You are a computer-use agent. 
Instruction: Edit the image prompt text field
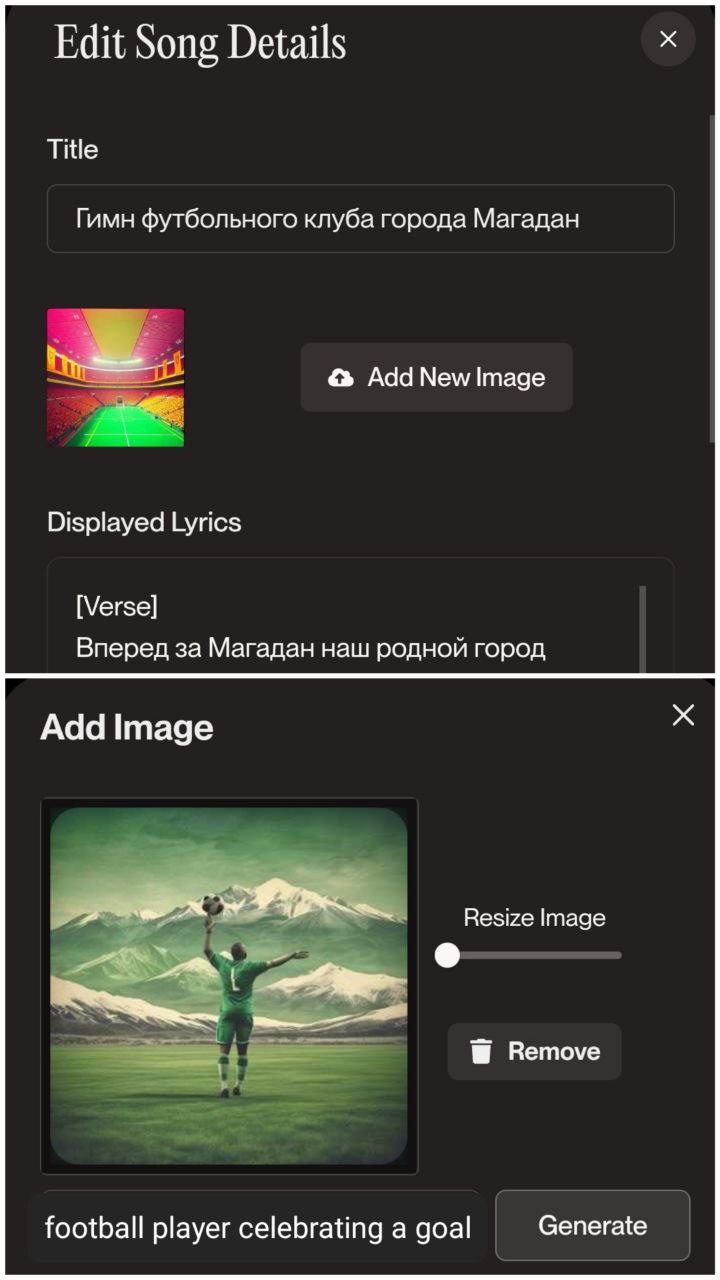258,1227
